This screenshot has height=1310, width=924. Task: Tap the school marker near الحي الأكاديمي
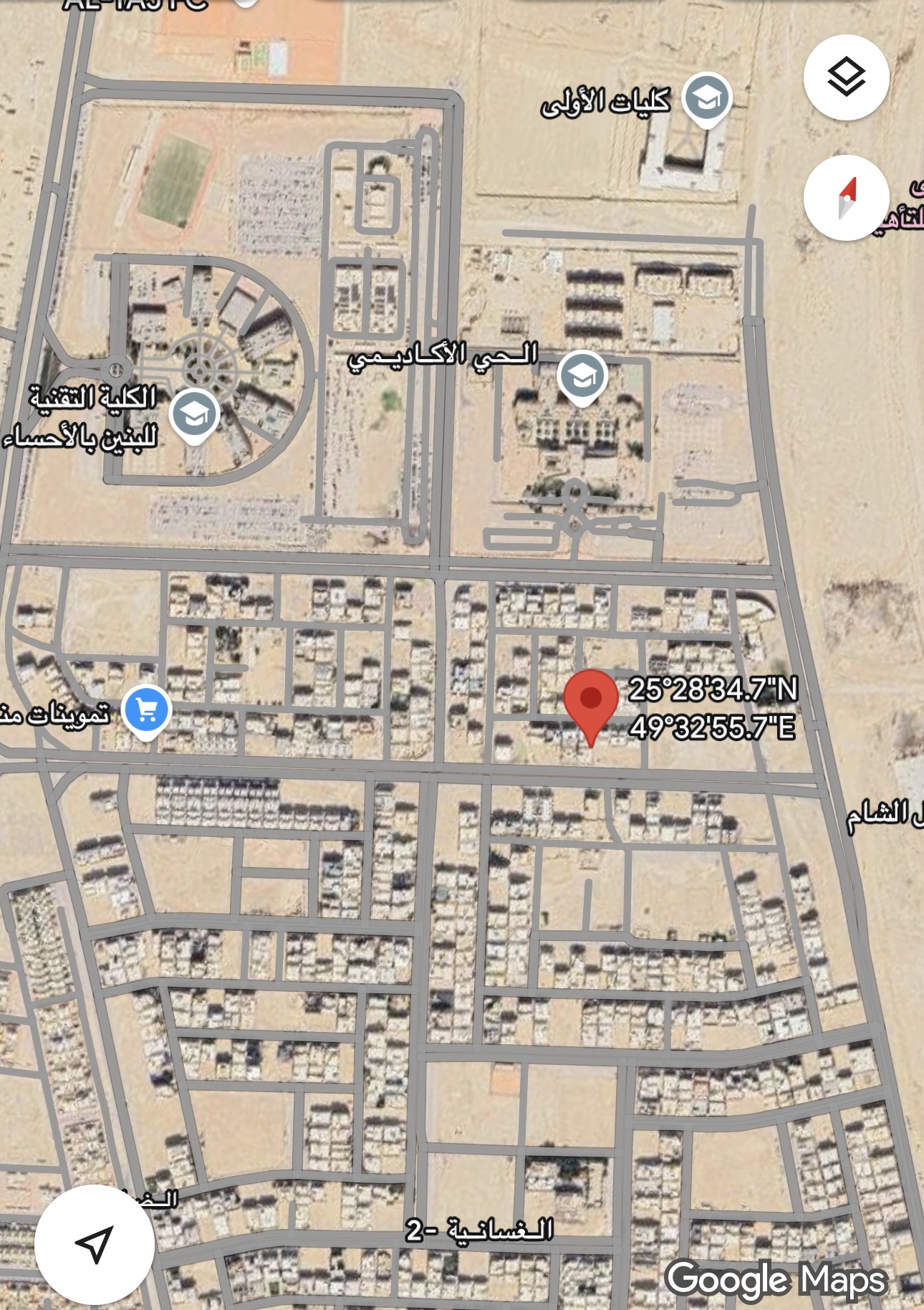[x=582, y=376]
